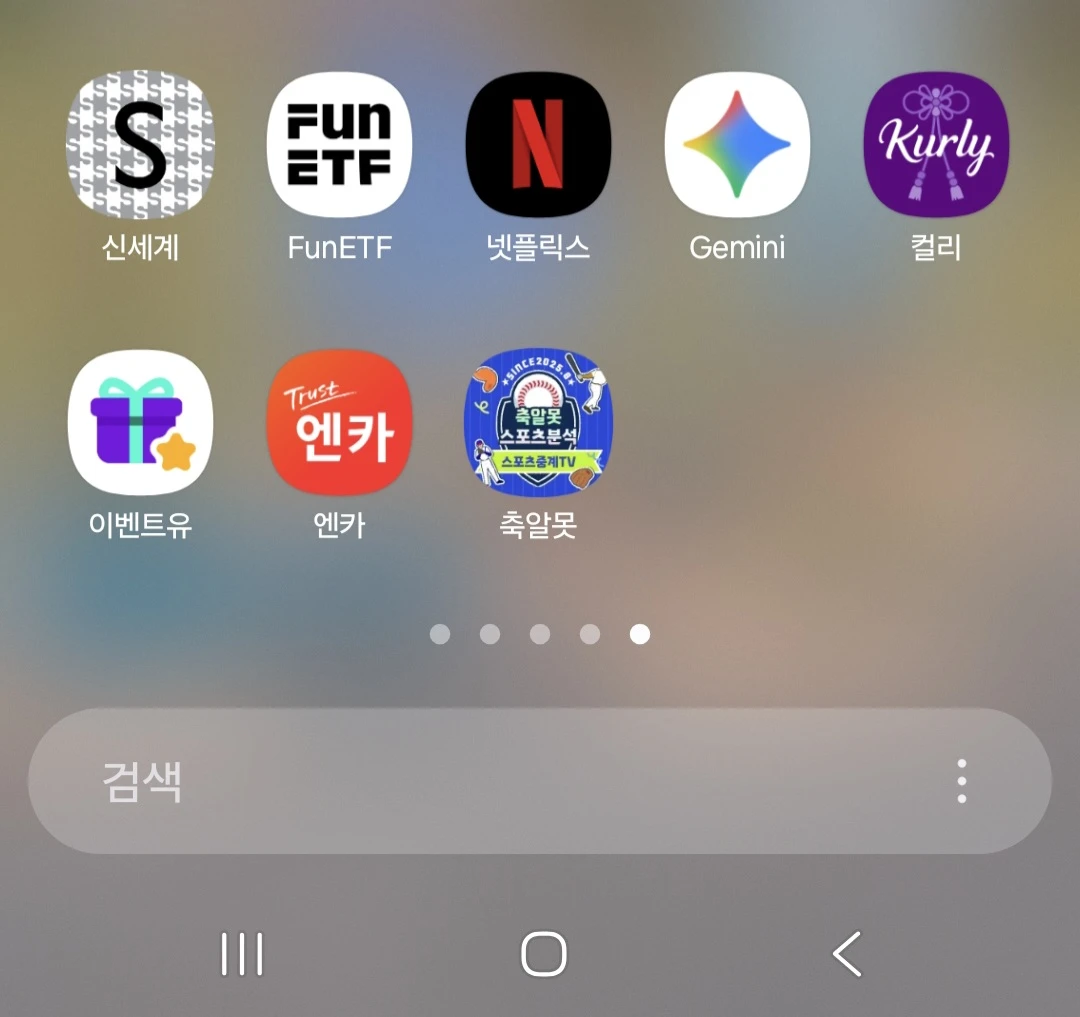This screenshot has width=1080, height=1017.
Task: Open the 넷플릭스 (Netflix) app
Action: coord(538,145)
